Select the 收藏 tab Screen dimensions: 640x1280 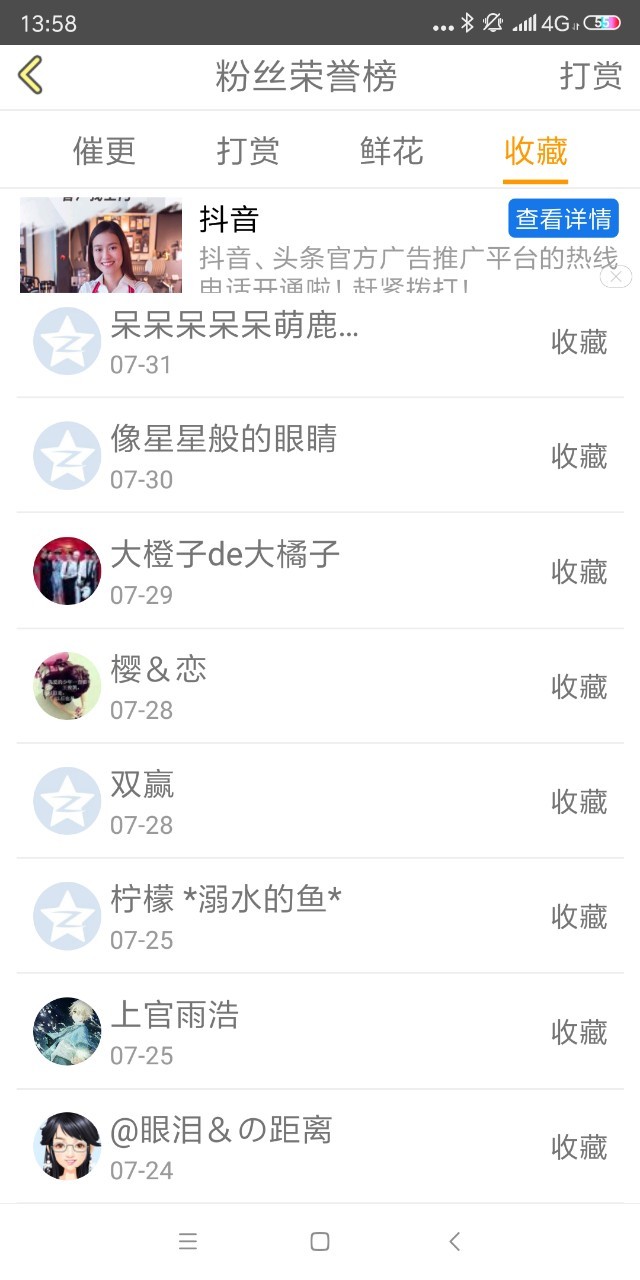tap(536, 151)
